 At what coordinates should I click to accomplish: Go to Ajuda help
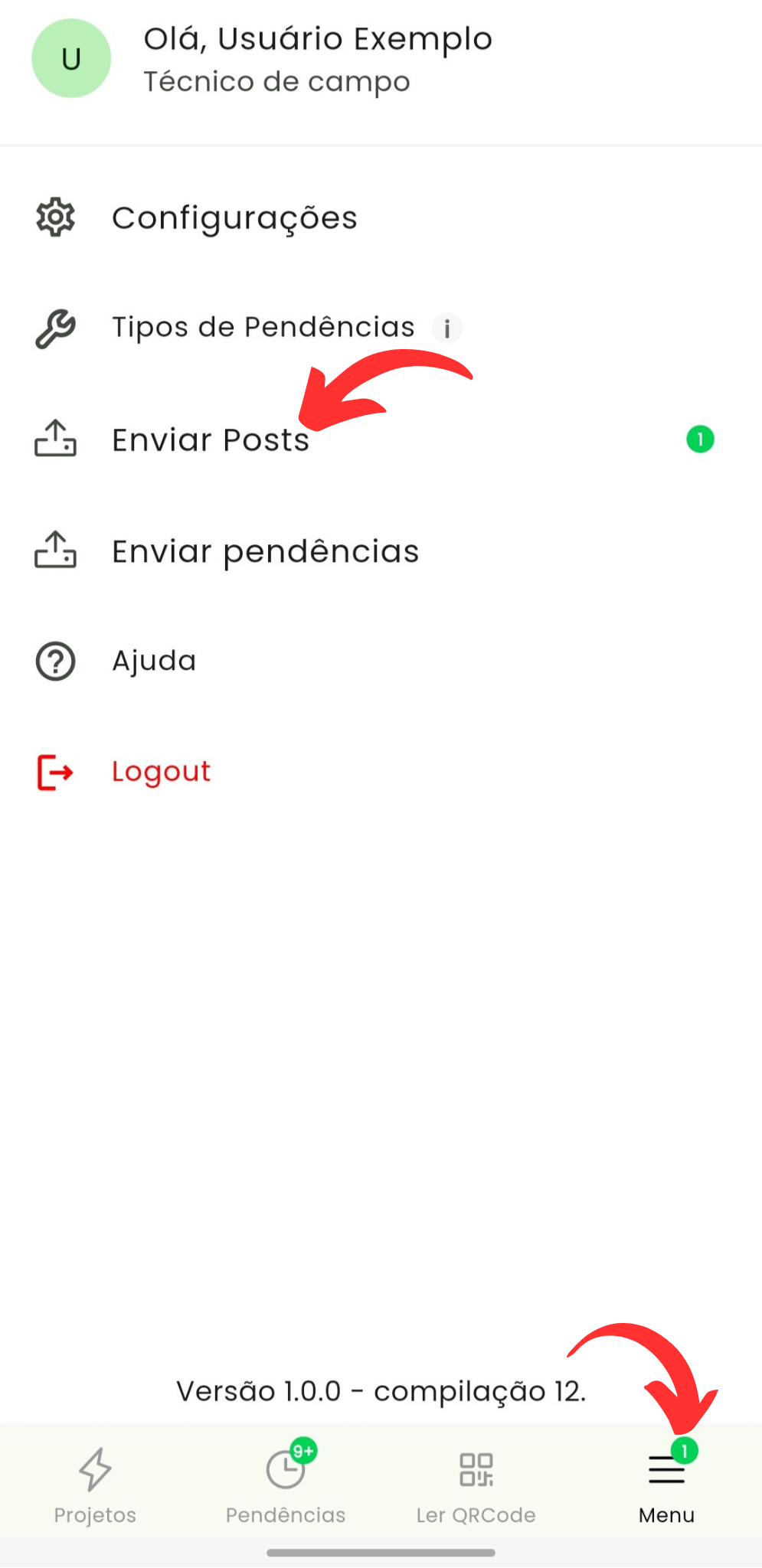pos(154,661)
